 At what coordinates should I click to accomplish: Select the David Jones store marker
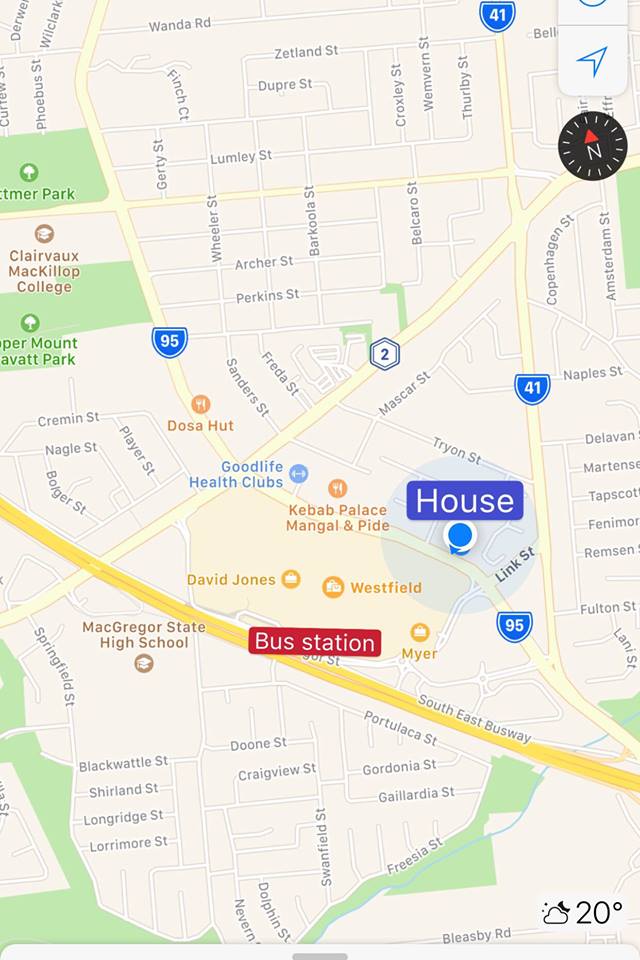click(x=291, y=579)
